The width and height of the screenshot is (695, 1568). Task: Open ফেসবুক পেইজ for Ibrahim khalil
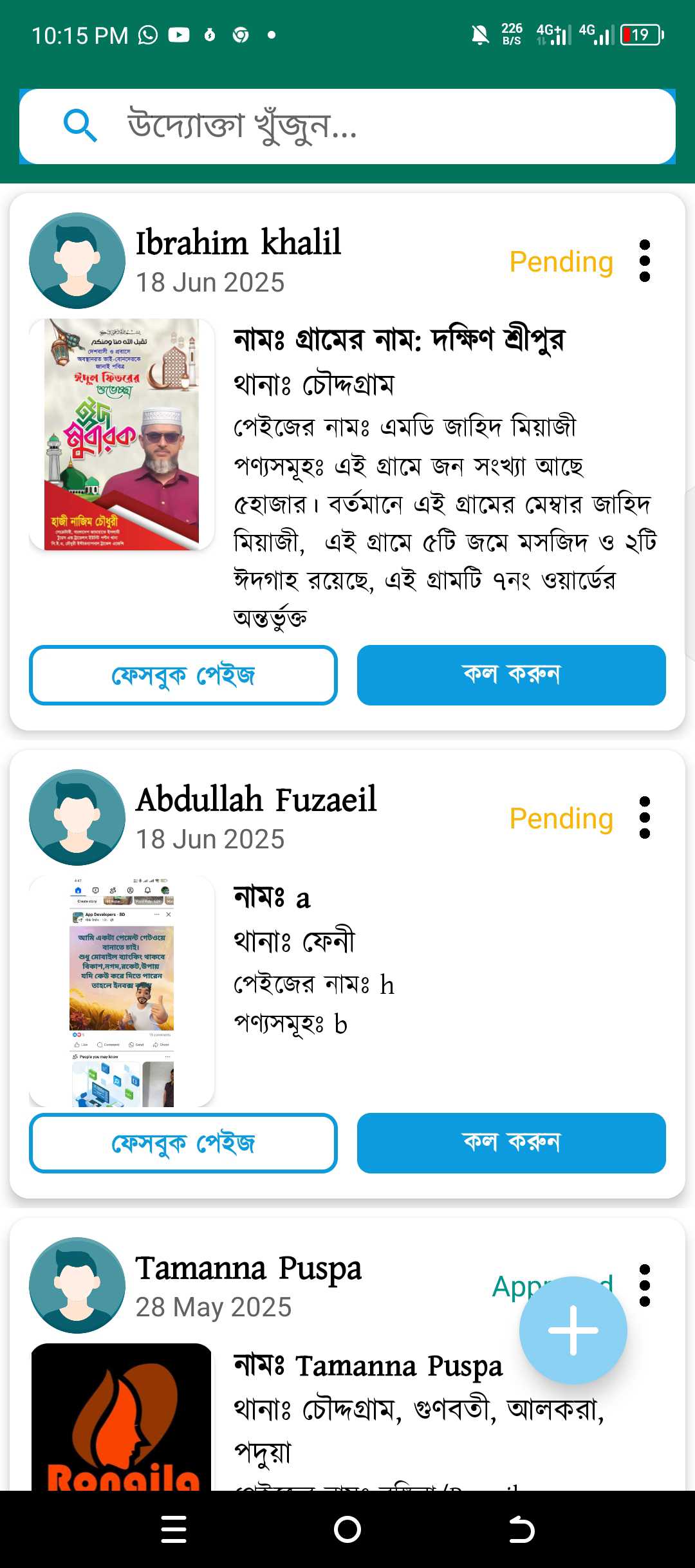coord(183,675)
